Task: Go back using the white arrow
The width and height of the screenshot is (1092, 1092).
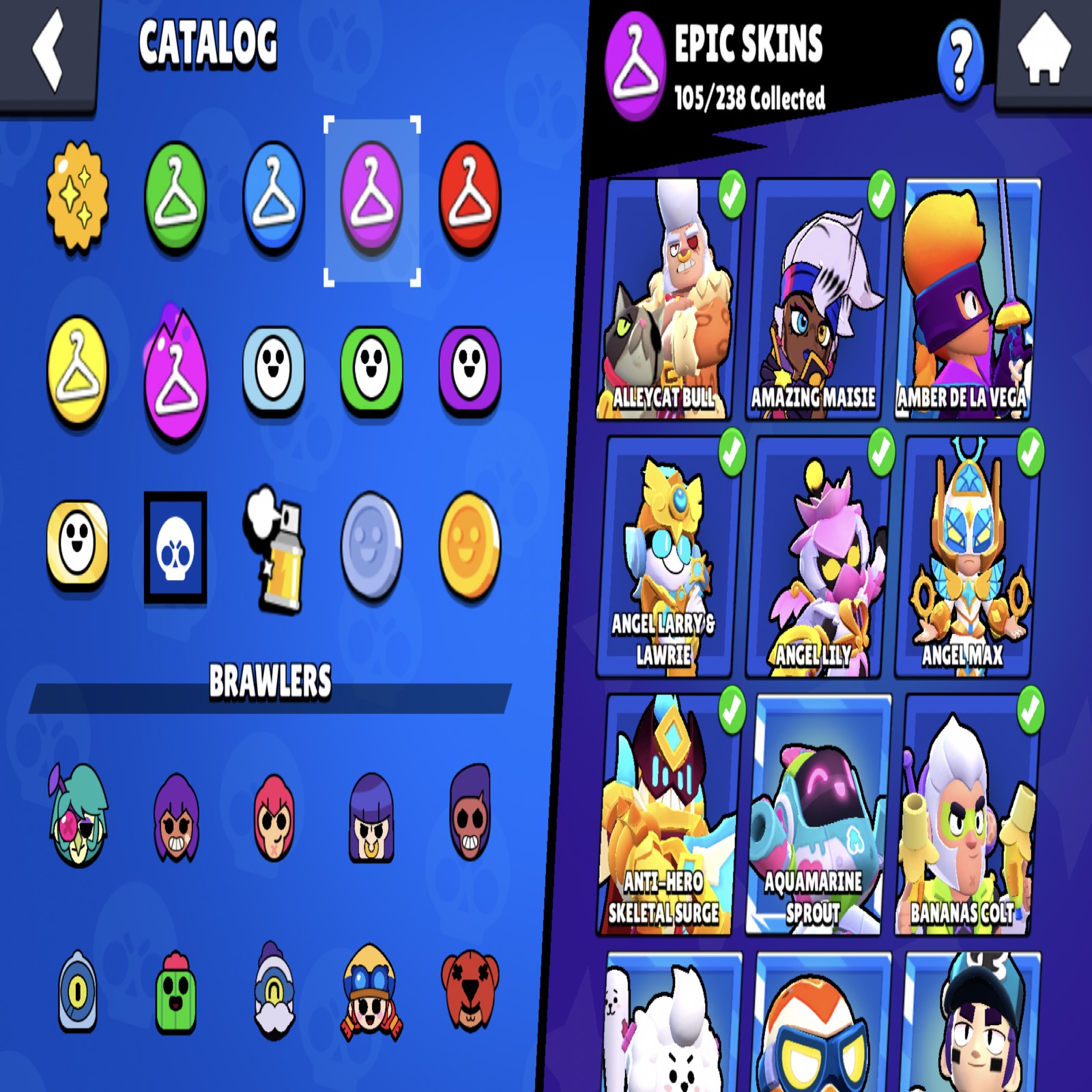Action: [x=48, y=51]
